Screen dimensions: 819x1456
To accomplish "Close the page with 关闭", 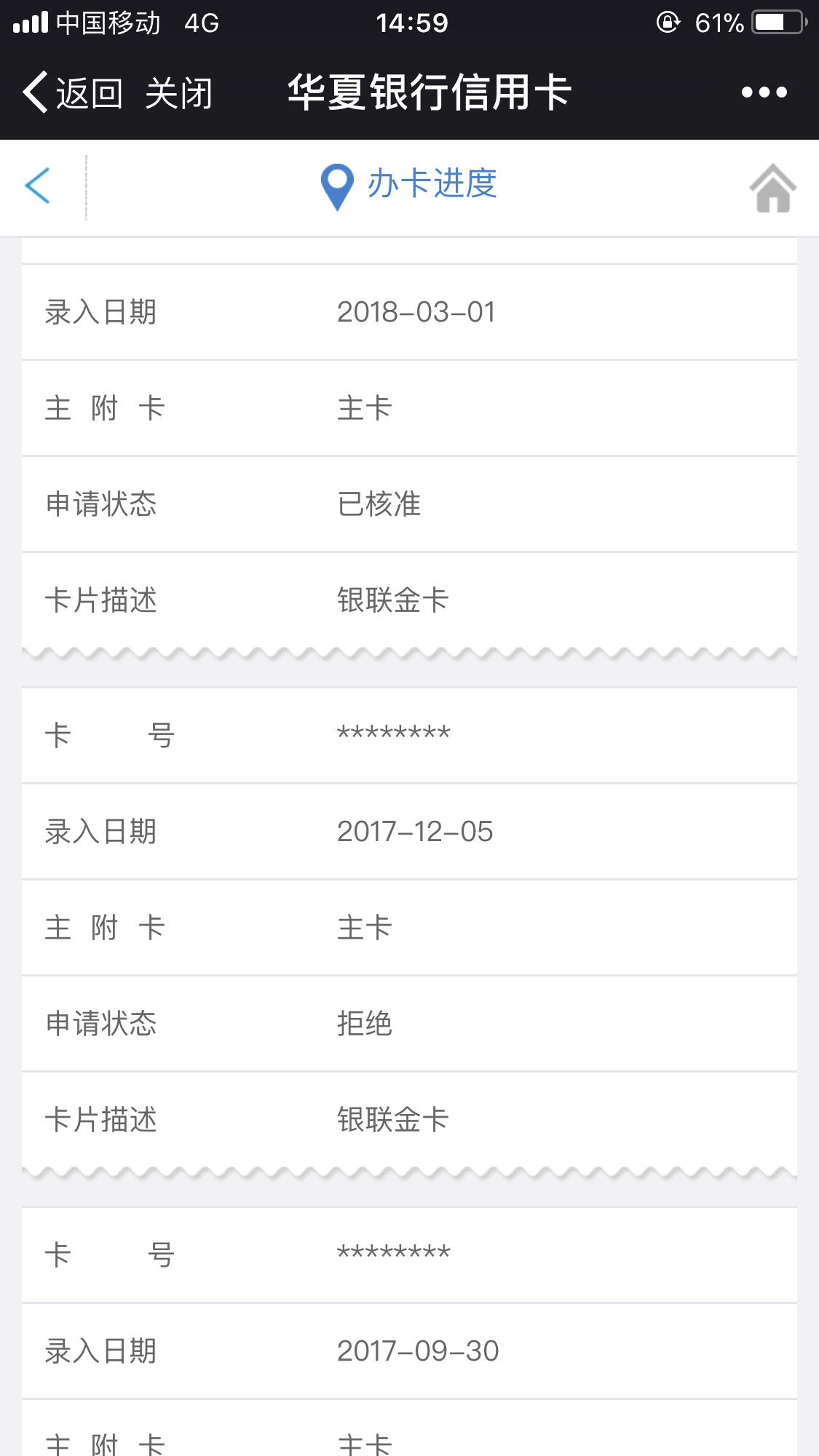I will (178, 93).
